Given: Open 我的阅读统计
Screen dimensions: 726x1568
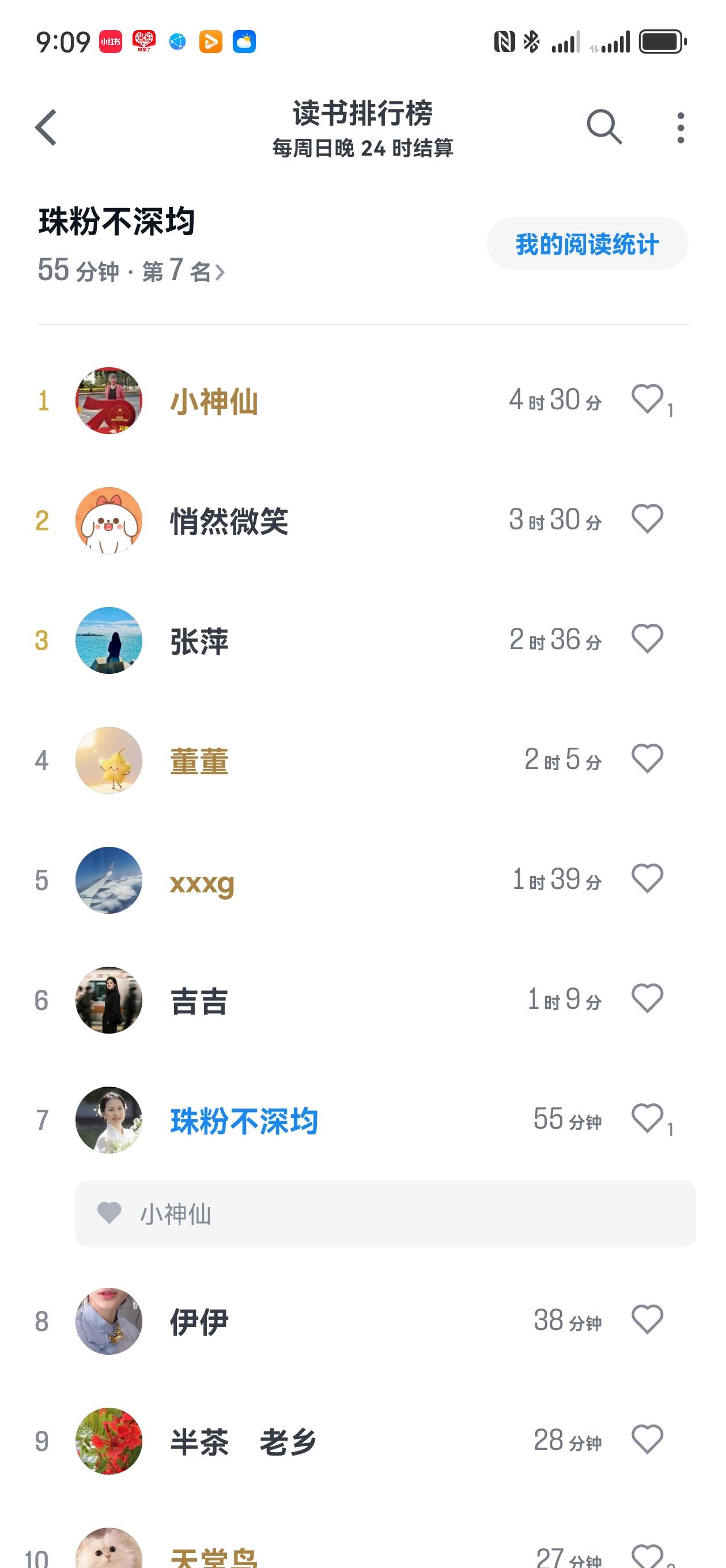Looking at the screenshot, I should click(x=587, y=244).
